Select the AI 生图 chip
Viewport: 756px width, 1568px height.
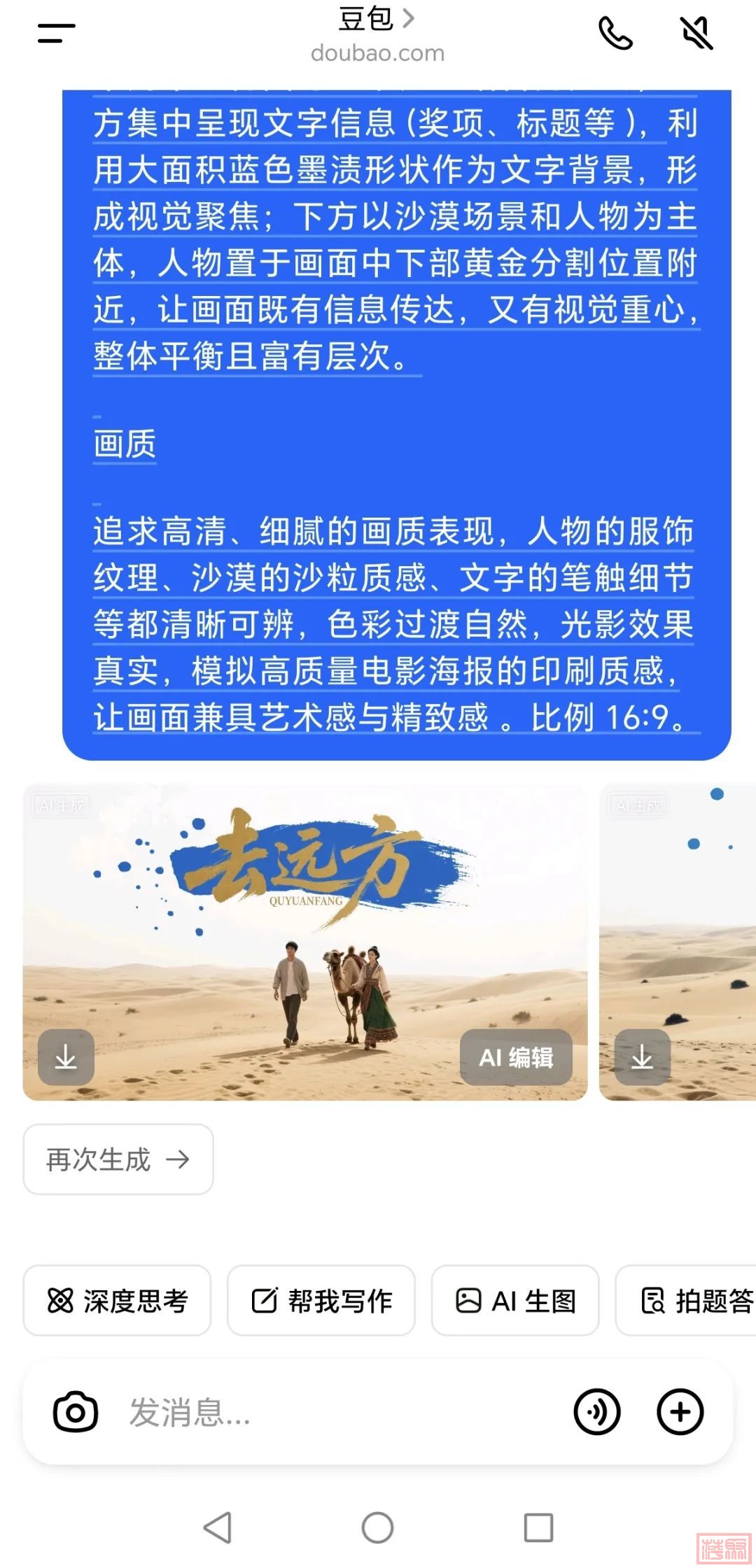(515, 1301)
